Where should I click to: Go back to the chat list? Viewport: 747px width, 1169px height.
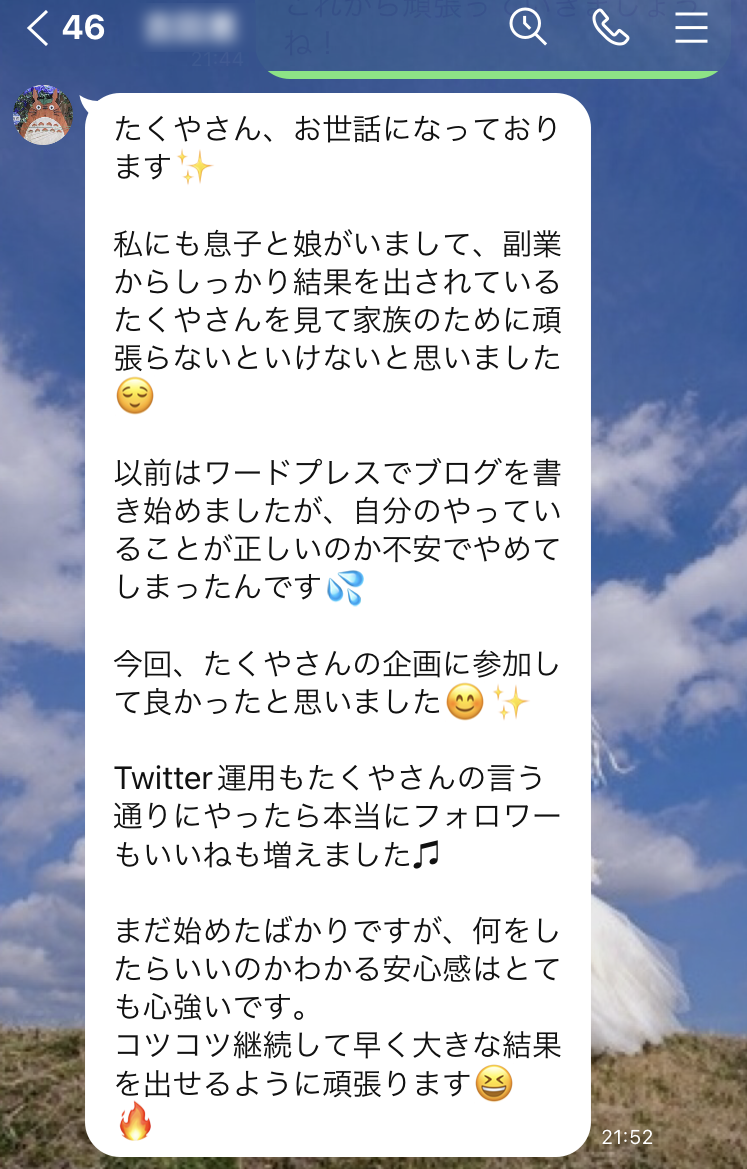tap(38, 28)
